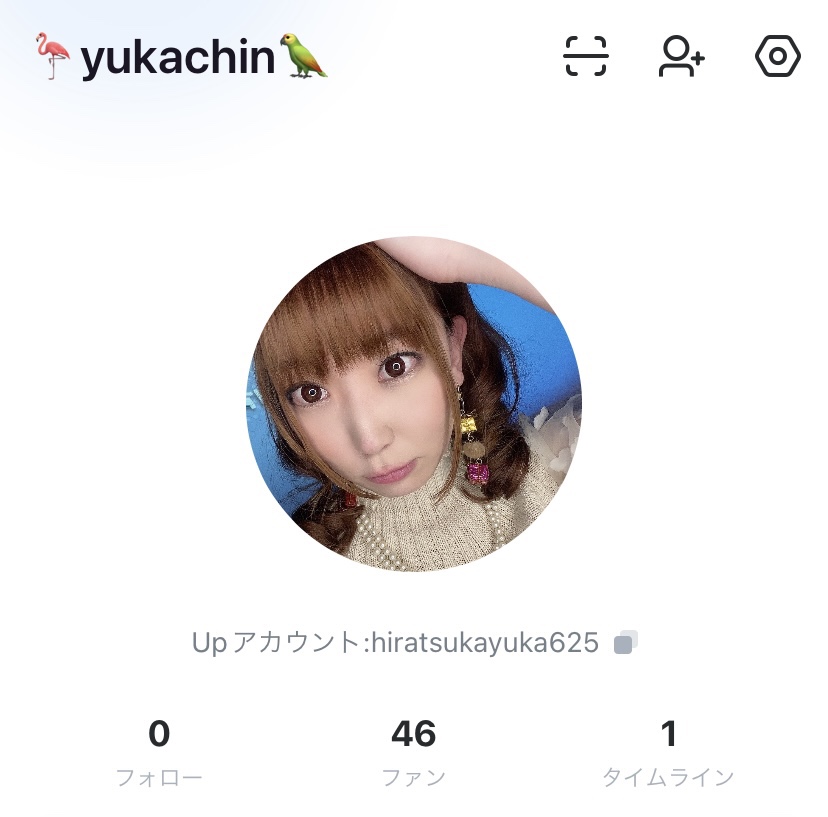Tap the add friend icon
Screen dimensions: 828x817
tap(681, 57)
